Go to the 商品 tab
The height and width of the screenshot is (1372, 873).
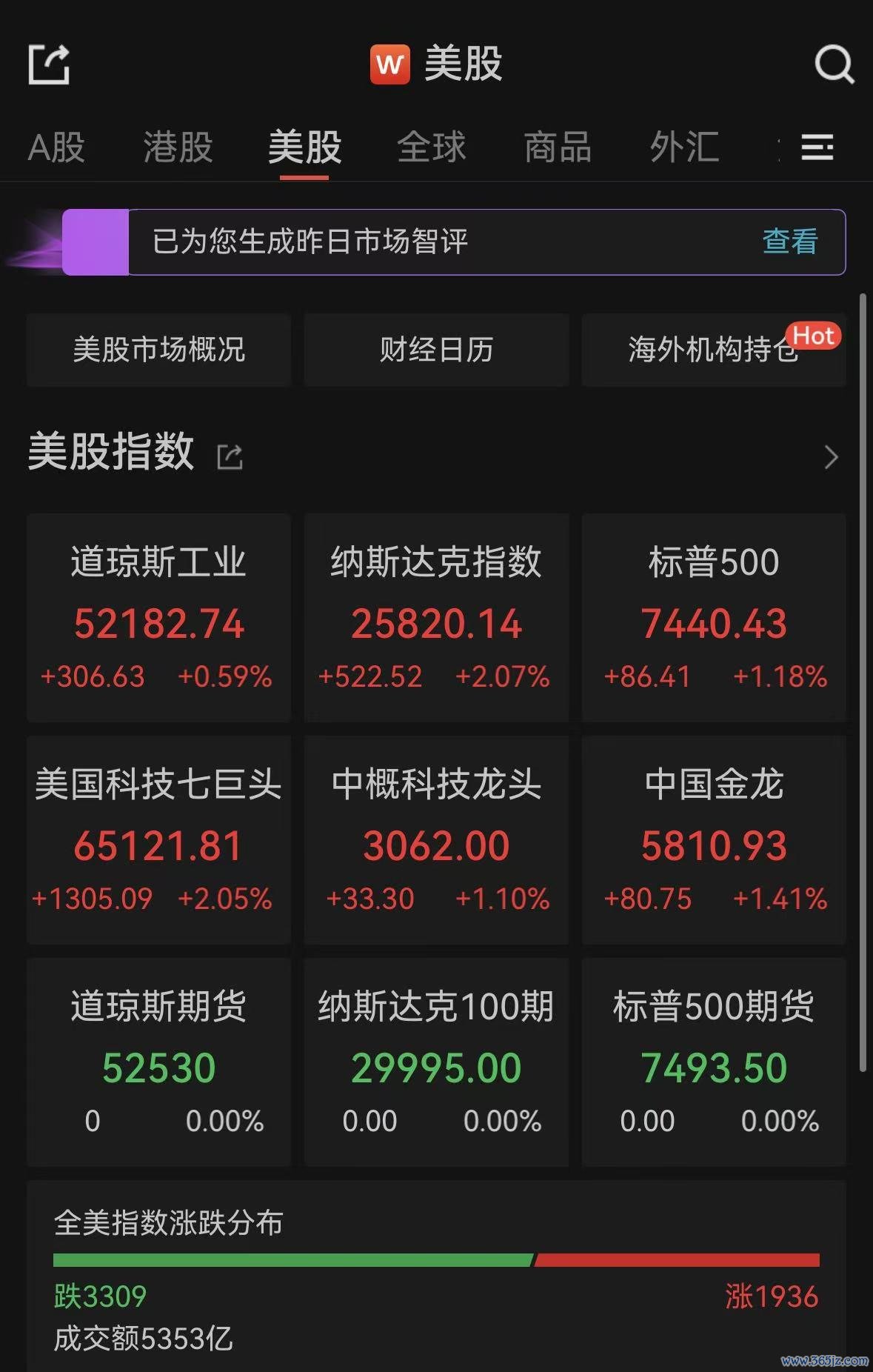click(x=558, y=147)
